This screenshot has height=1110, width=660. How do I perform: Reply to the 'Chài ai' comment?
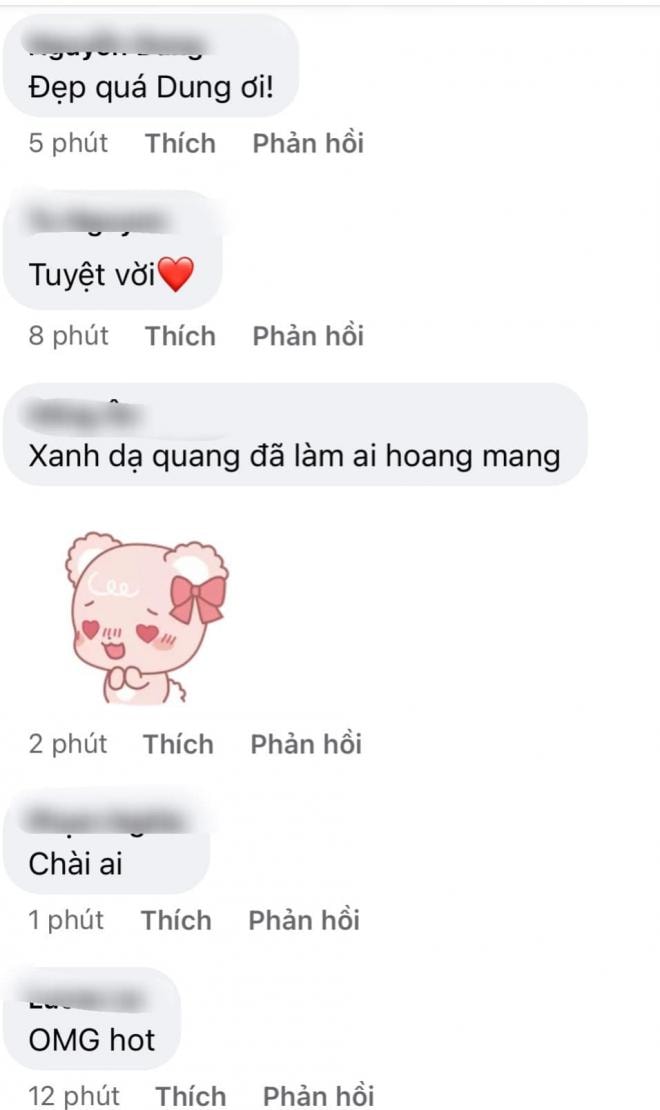303,920
